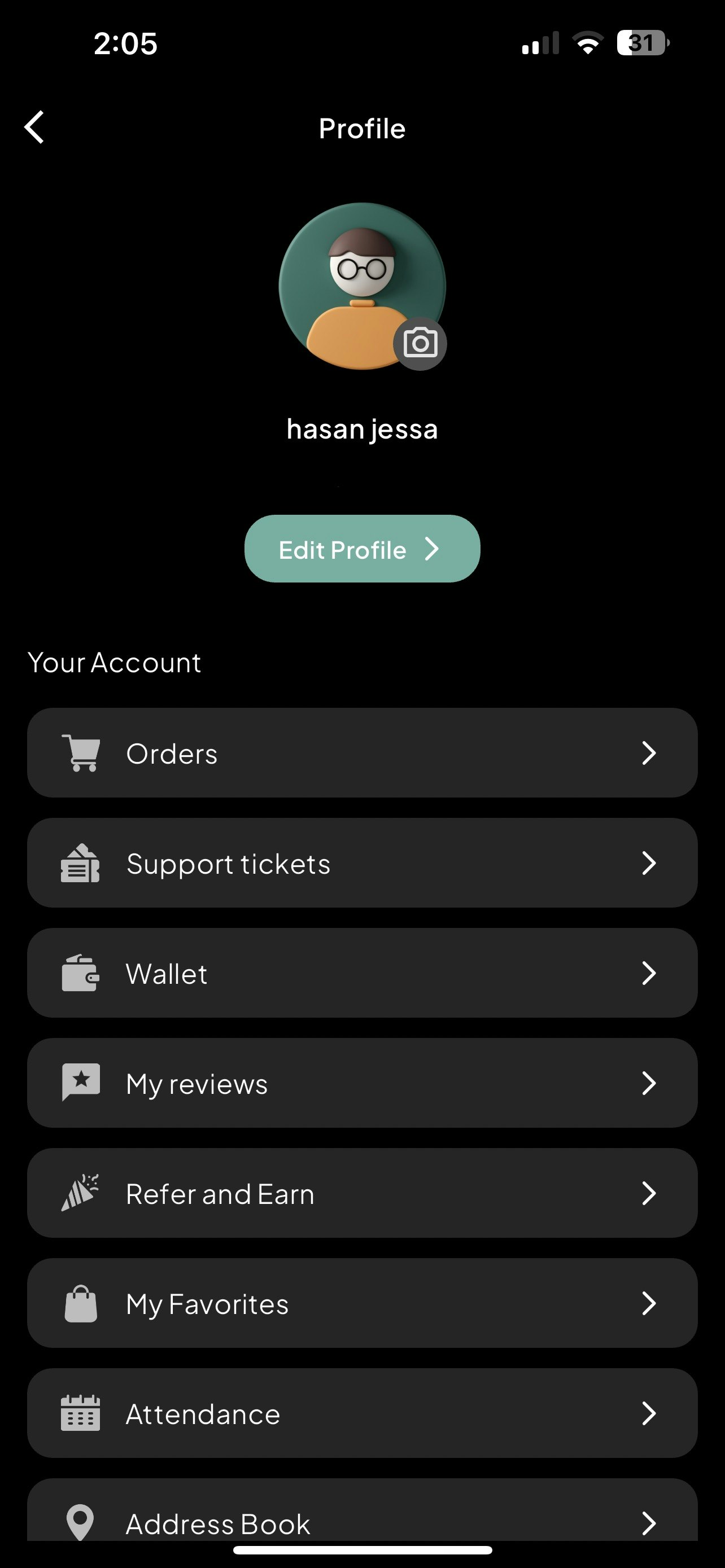Open the Attendance row

coord(362,1413)
